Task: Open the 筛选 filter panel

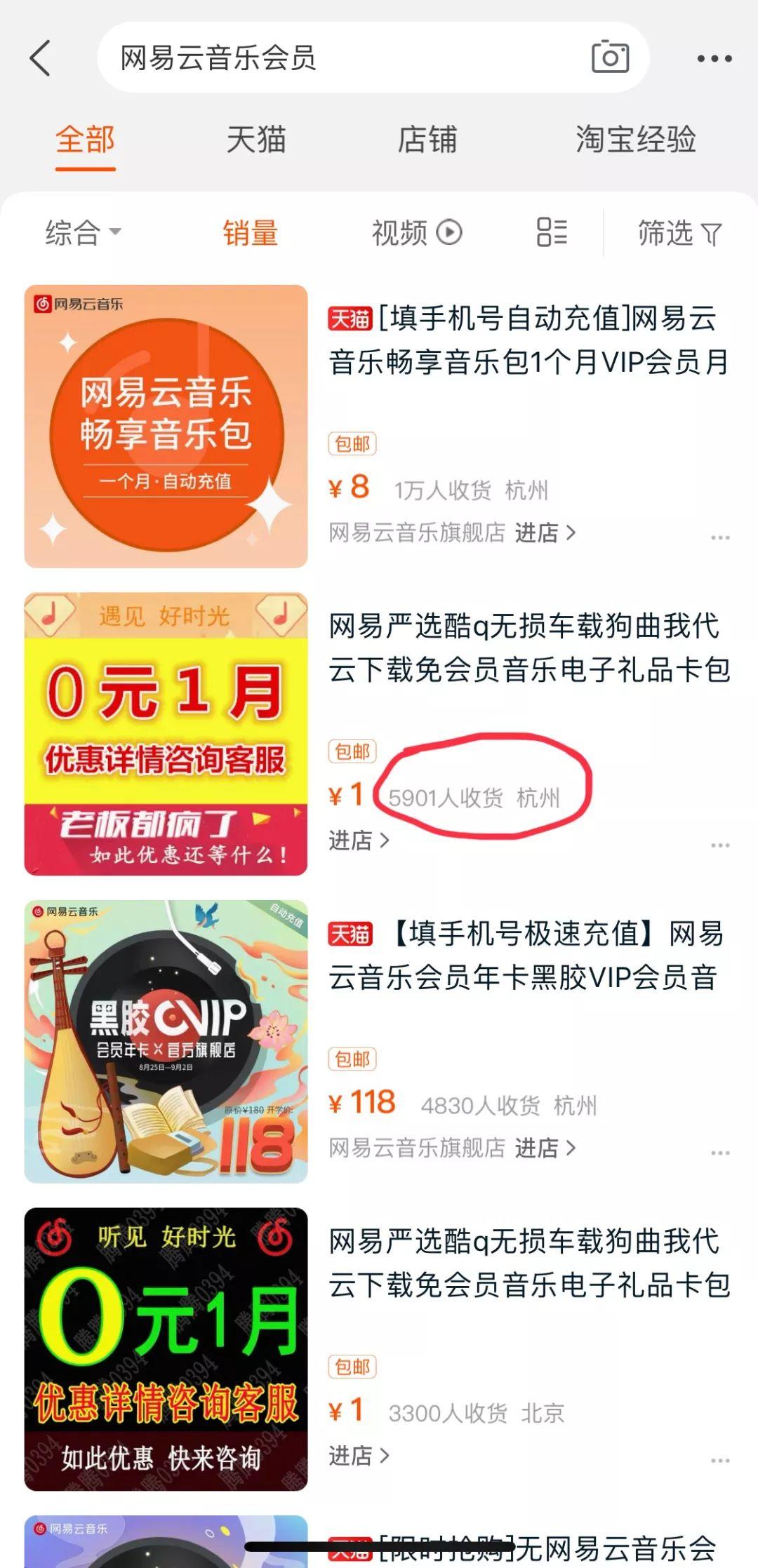Action: (679, 233)
